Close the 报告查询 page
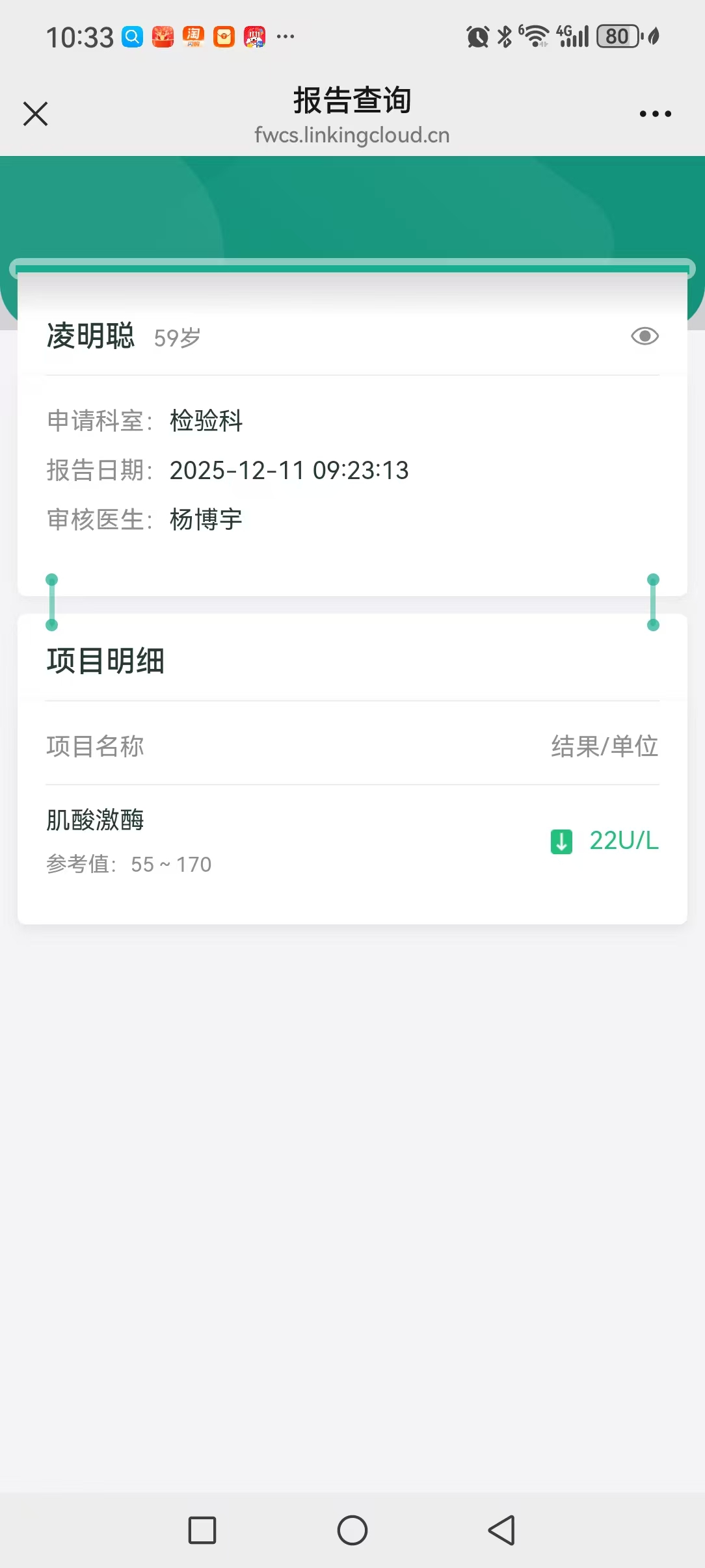705x1568 pixels. click(x=36, y=114)
